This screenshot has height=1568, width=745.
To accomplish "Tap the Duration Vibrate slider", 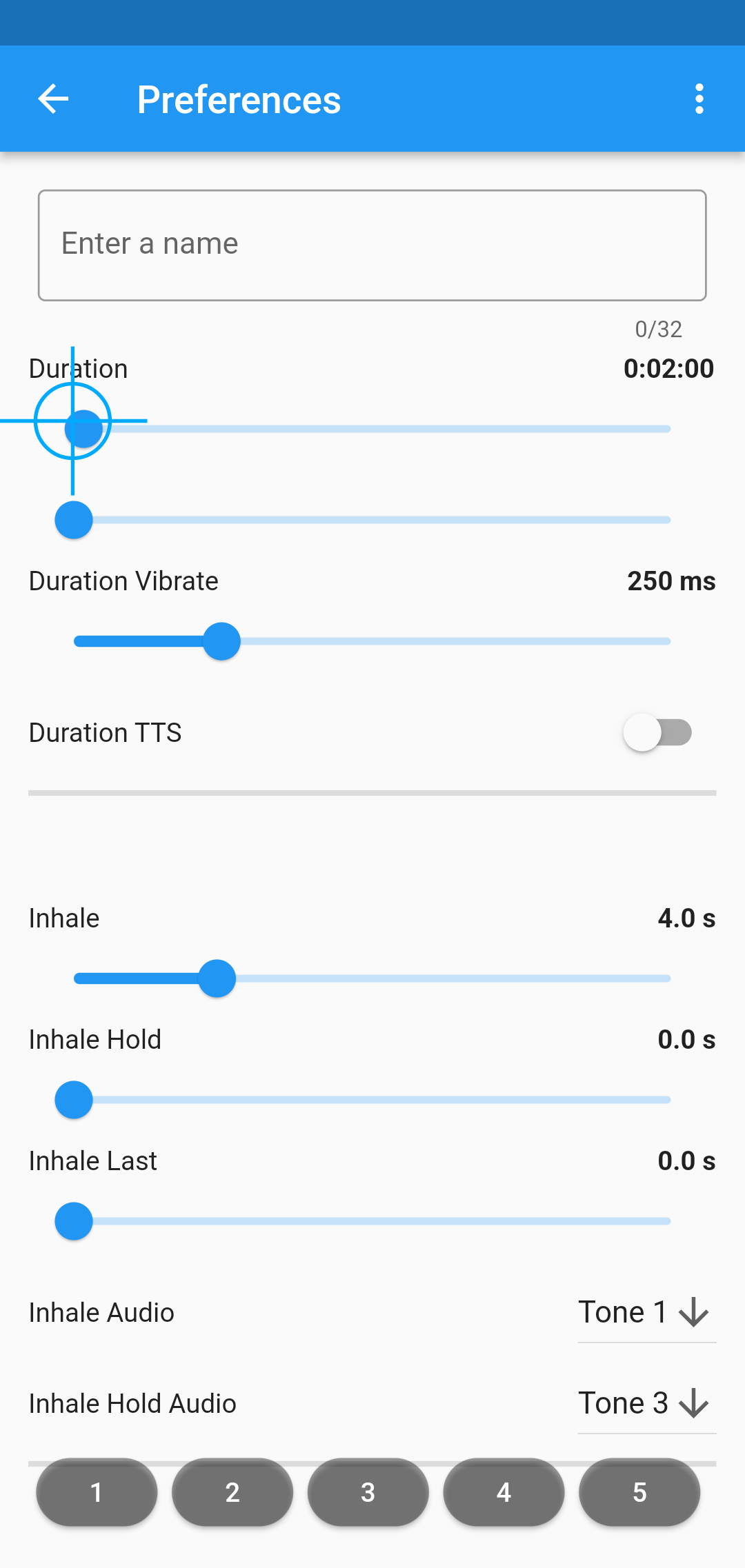I will [x=372, y=641].
